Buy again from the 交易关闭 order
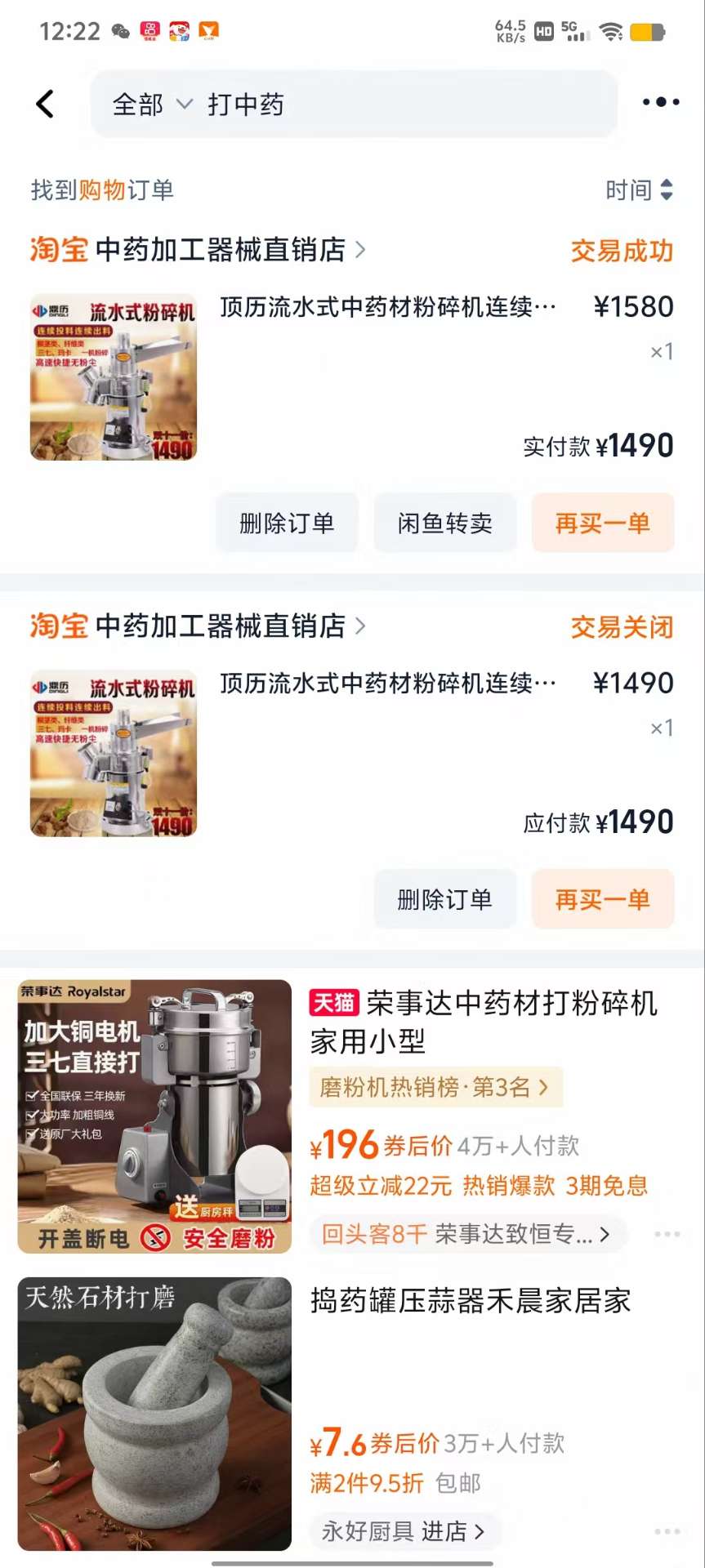The image size is (705, 1568). coord(603,899)
